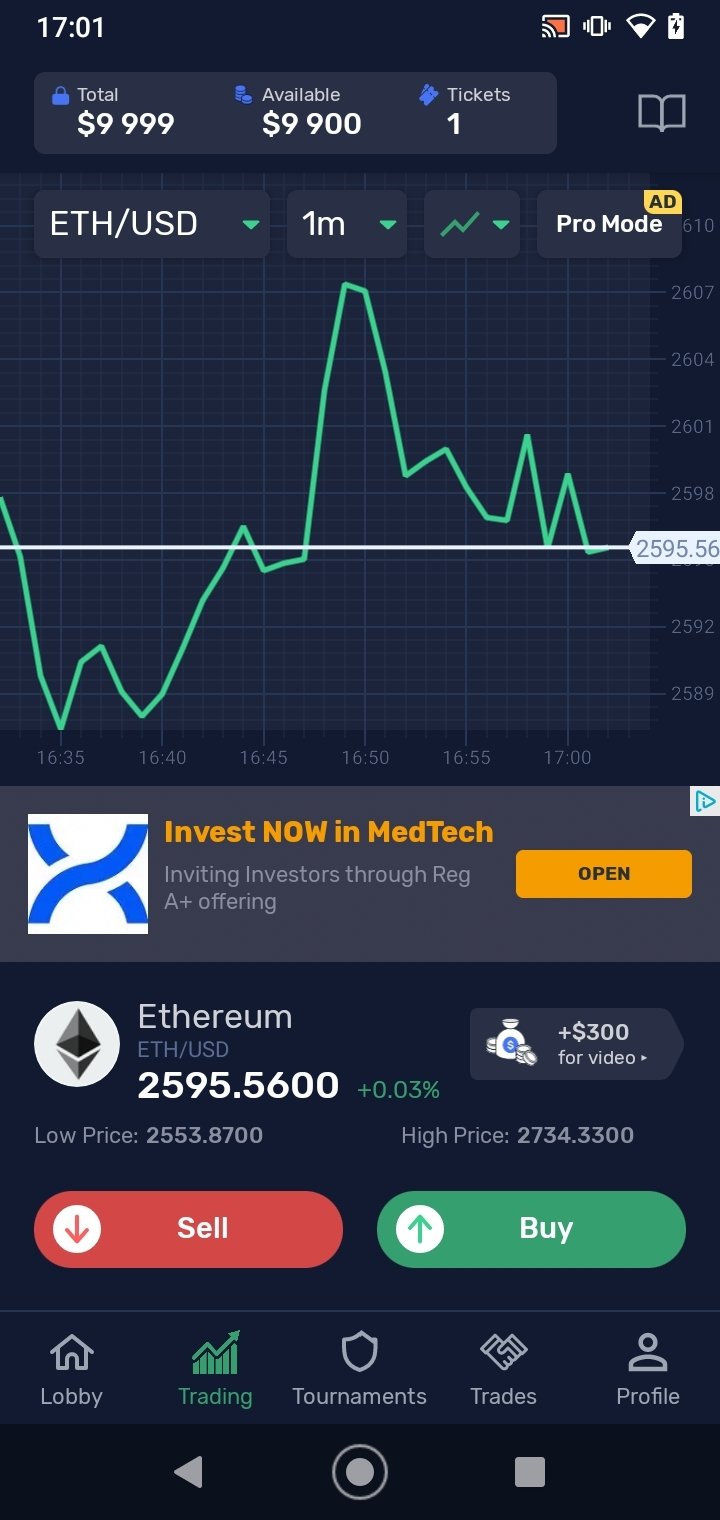Sell Ethereum
The image size is (720, 1520).
[x=188, y=1229]
